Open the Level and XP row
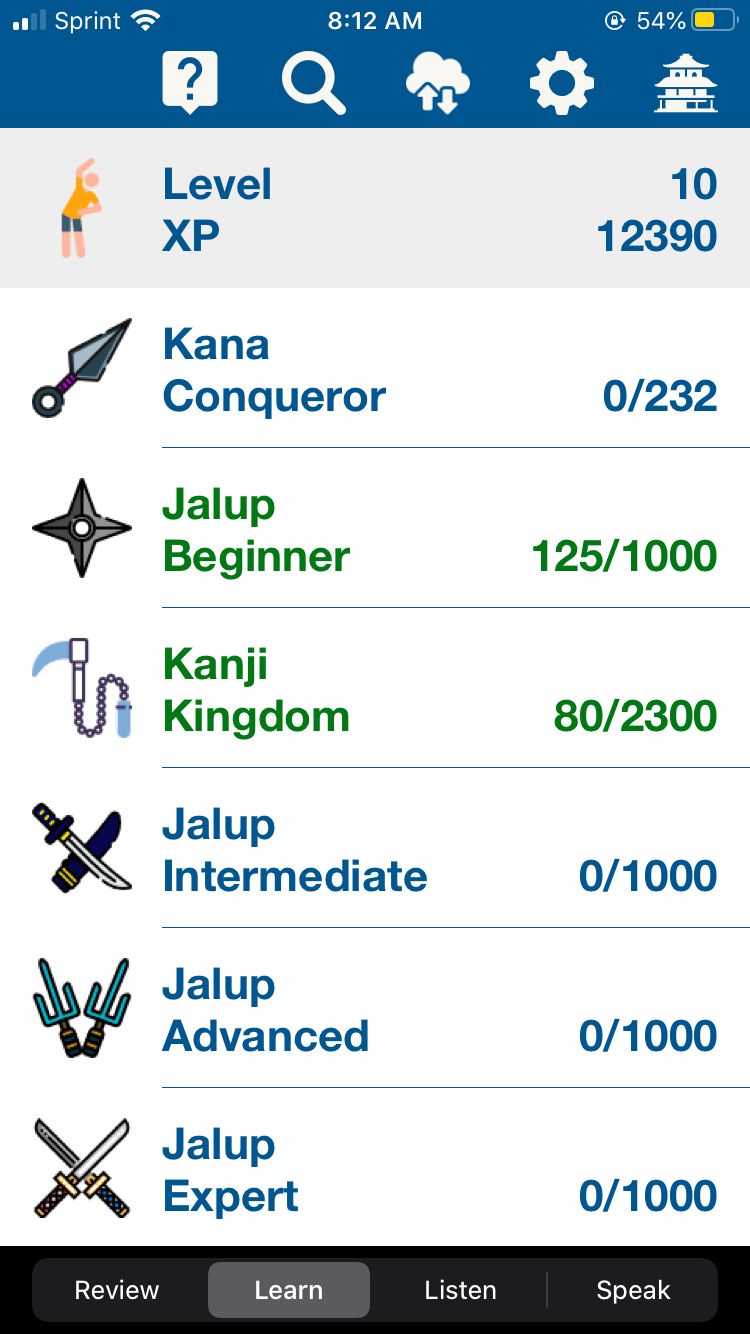 (375, 209)
